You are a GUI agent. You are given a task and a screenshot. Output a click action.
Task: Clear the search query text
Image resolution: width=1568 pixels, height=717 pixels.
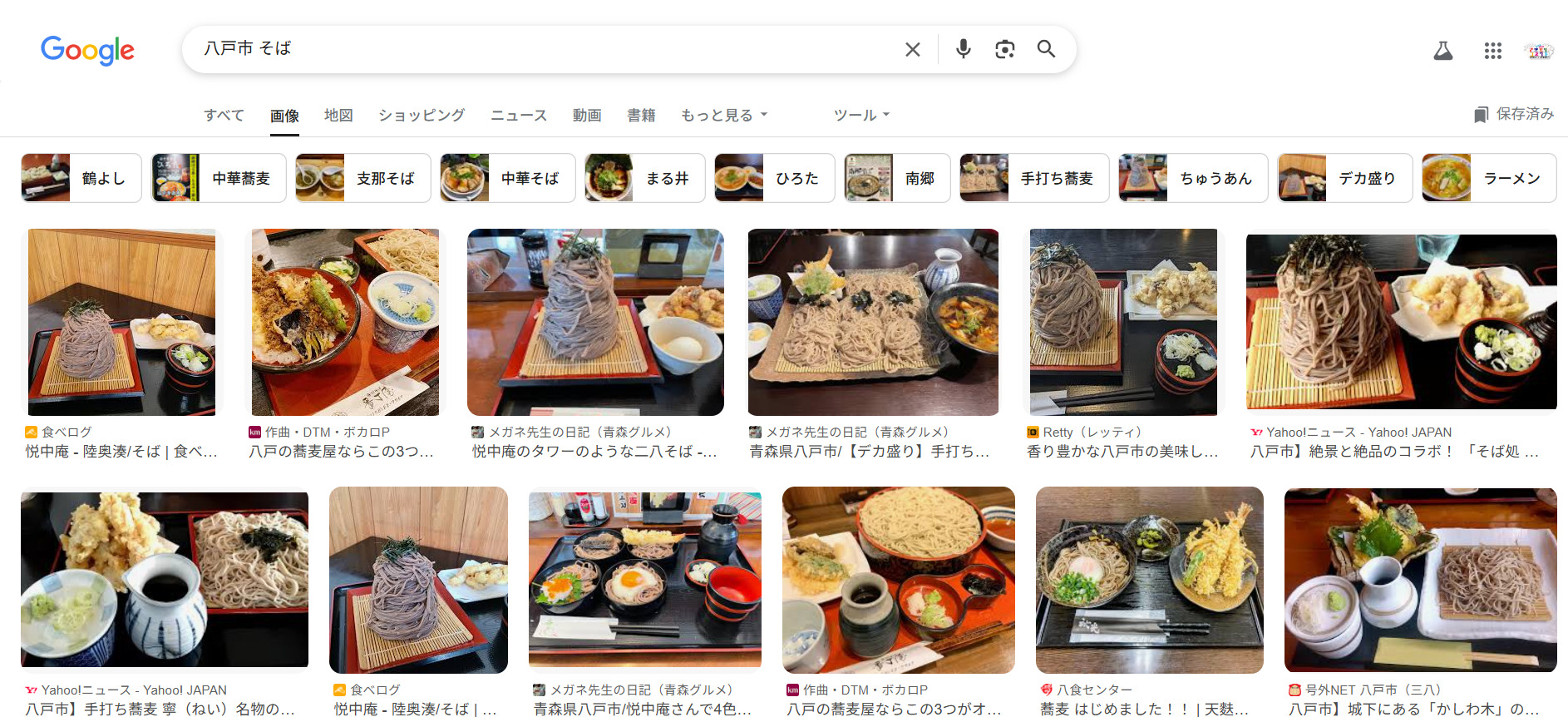pyautogui.click(x=912, y=50)
